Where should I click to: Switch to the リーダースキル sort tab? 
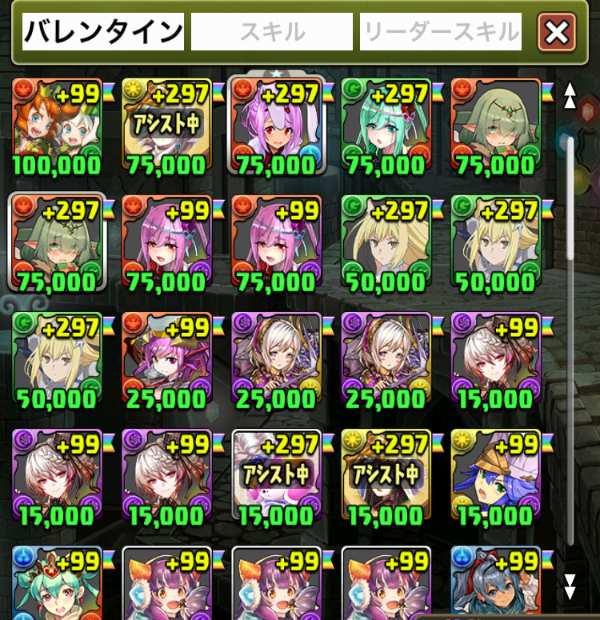click(x=441, y=32)
